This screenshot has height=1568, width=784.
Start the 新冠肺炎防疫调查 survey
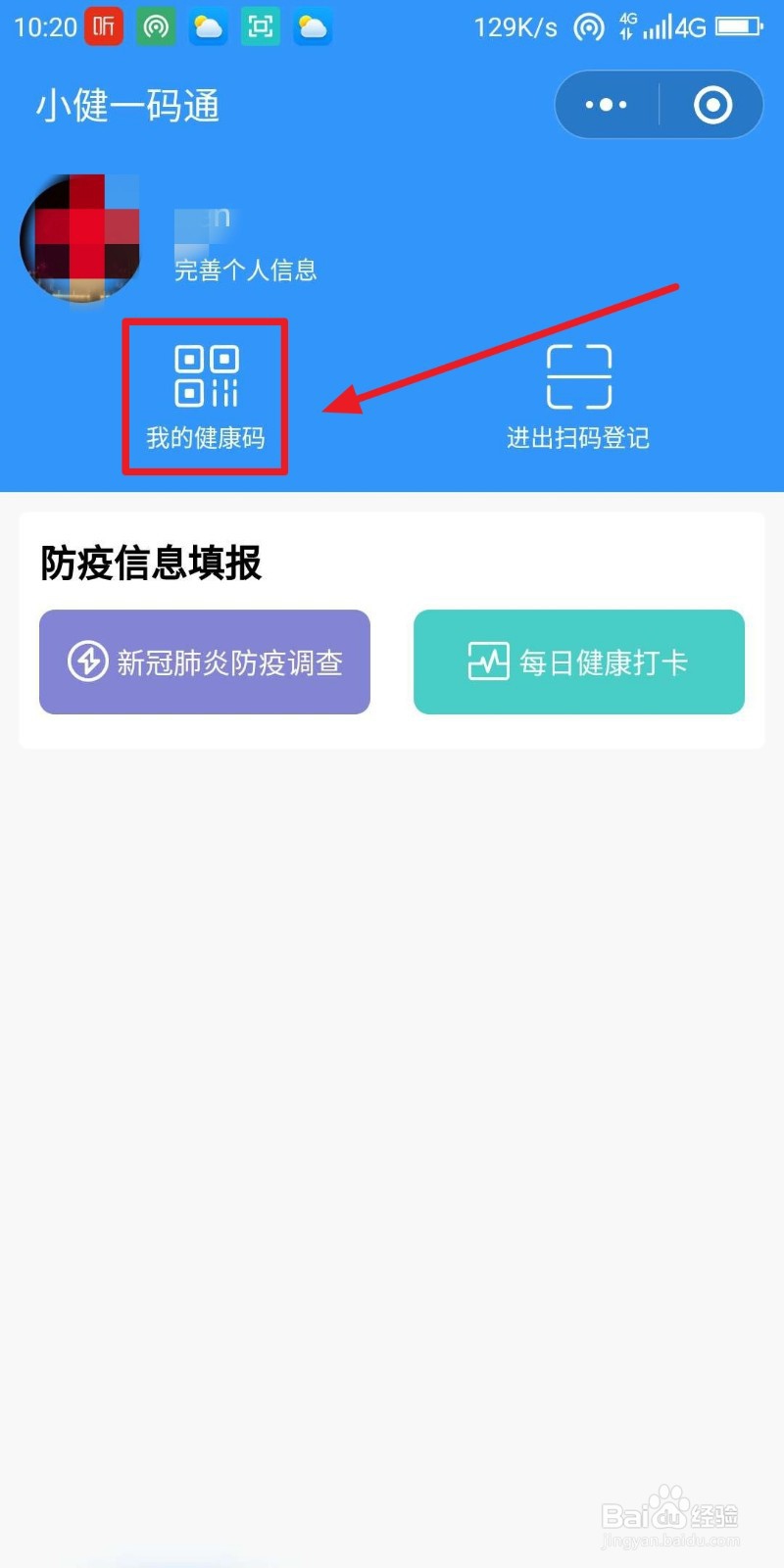click(x=204, y=661)
